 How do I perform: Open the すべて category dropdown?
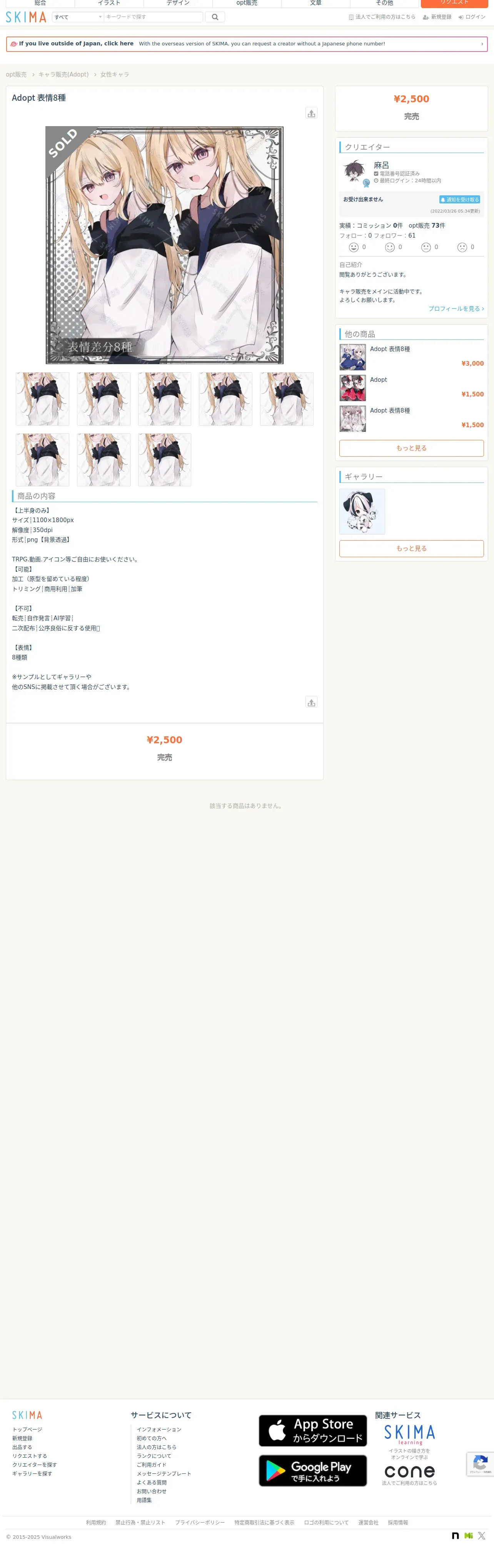tap(78, 17)
